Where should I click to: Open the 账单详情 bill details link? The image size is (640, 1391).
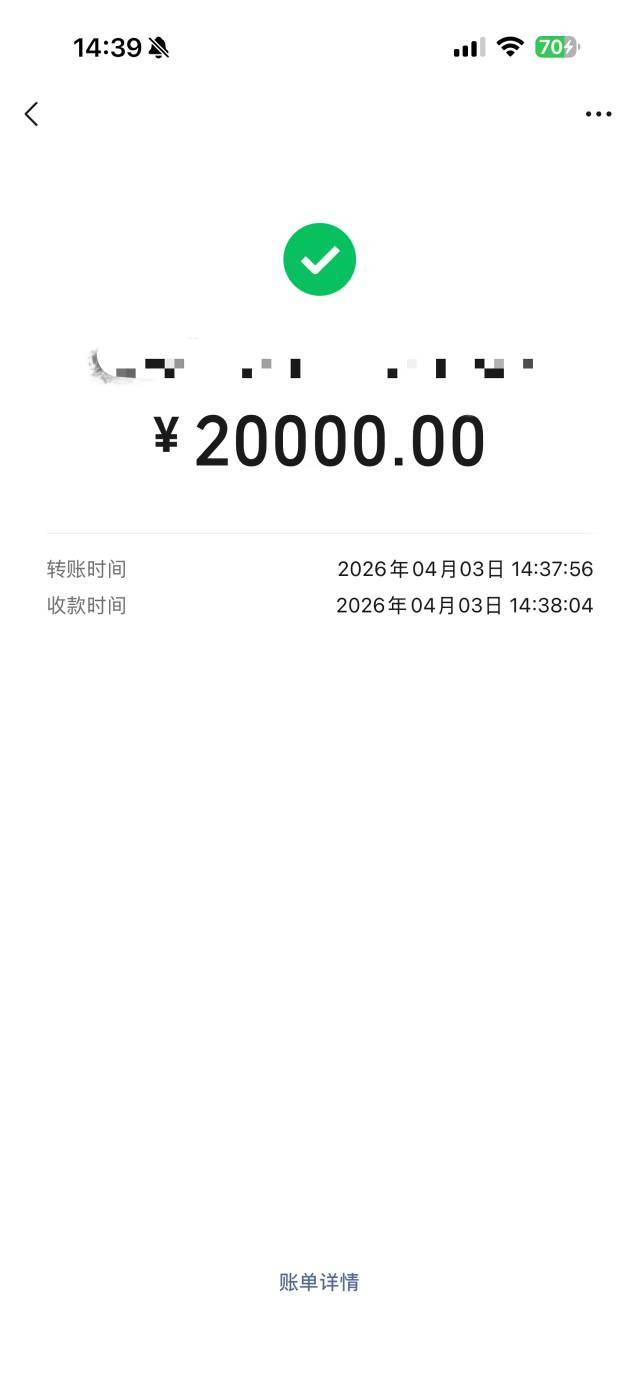point(319,1282)
